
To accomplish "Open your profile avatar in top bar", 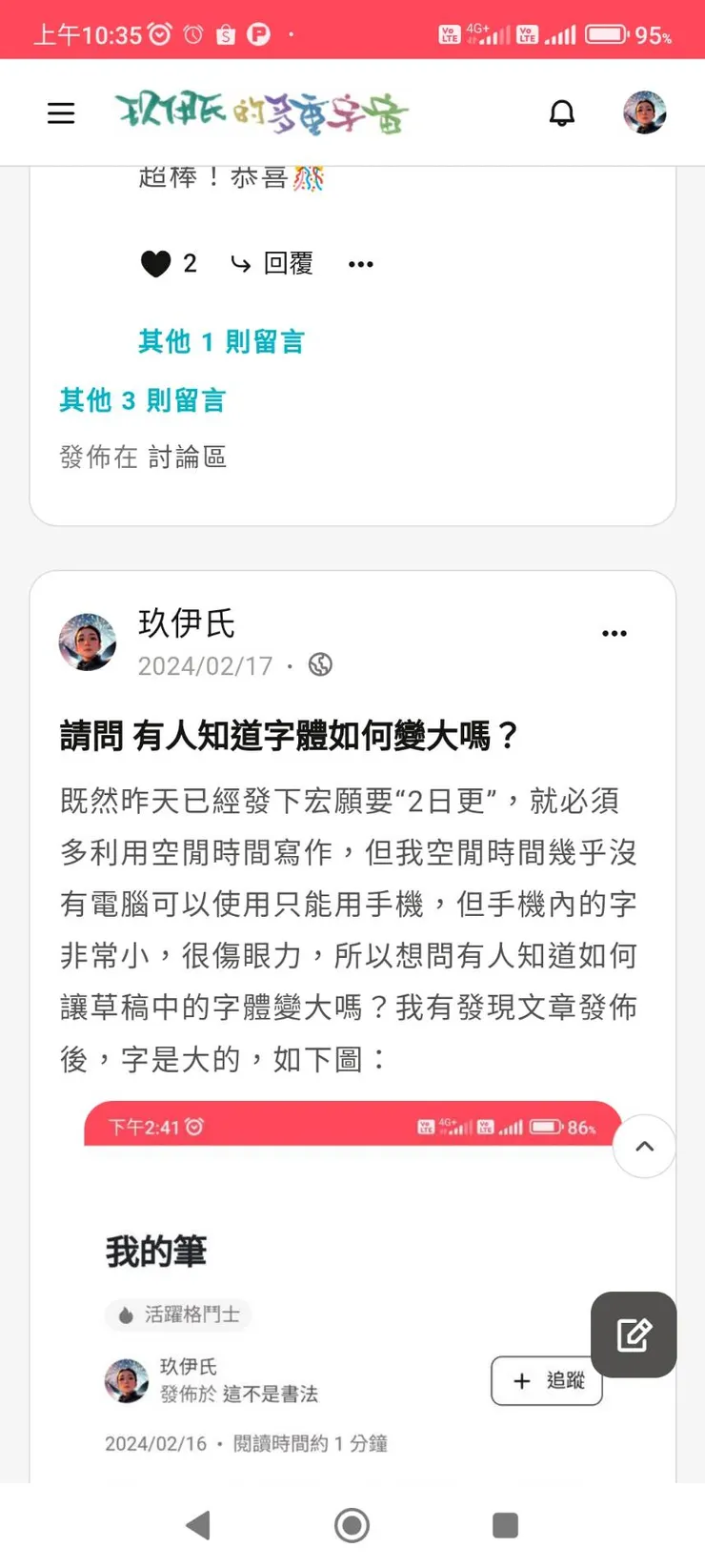I will click(x=644, y=112).
